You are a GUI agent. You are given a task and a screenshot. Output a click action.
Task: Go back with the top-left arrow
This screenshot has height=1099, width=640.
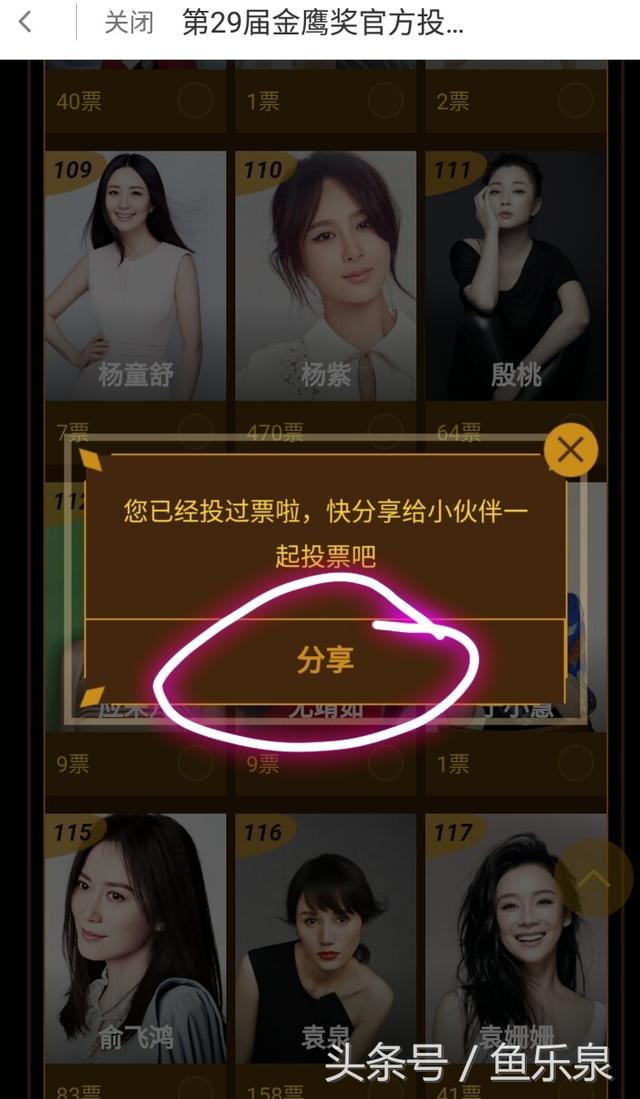tap(26, 22)
